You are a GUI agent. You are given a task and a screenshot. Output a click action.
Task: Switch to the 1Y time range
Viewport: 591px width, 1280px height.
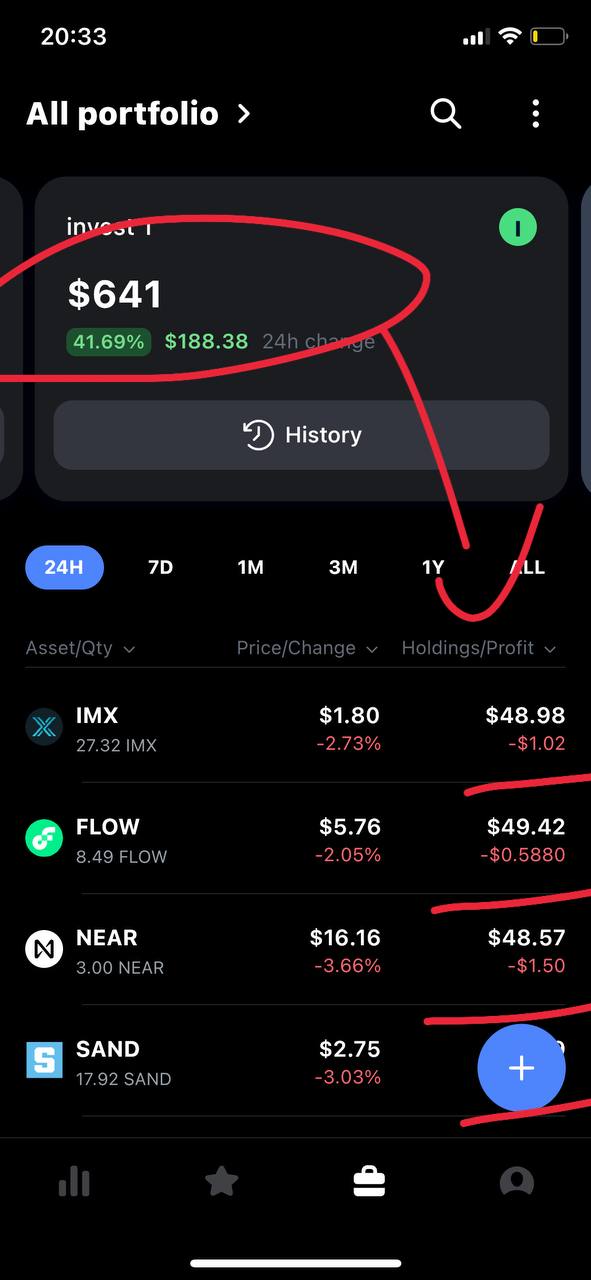pyautogui.click(x=433, y=567)
